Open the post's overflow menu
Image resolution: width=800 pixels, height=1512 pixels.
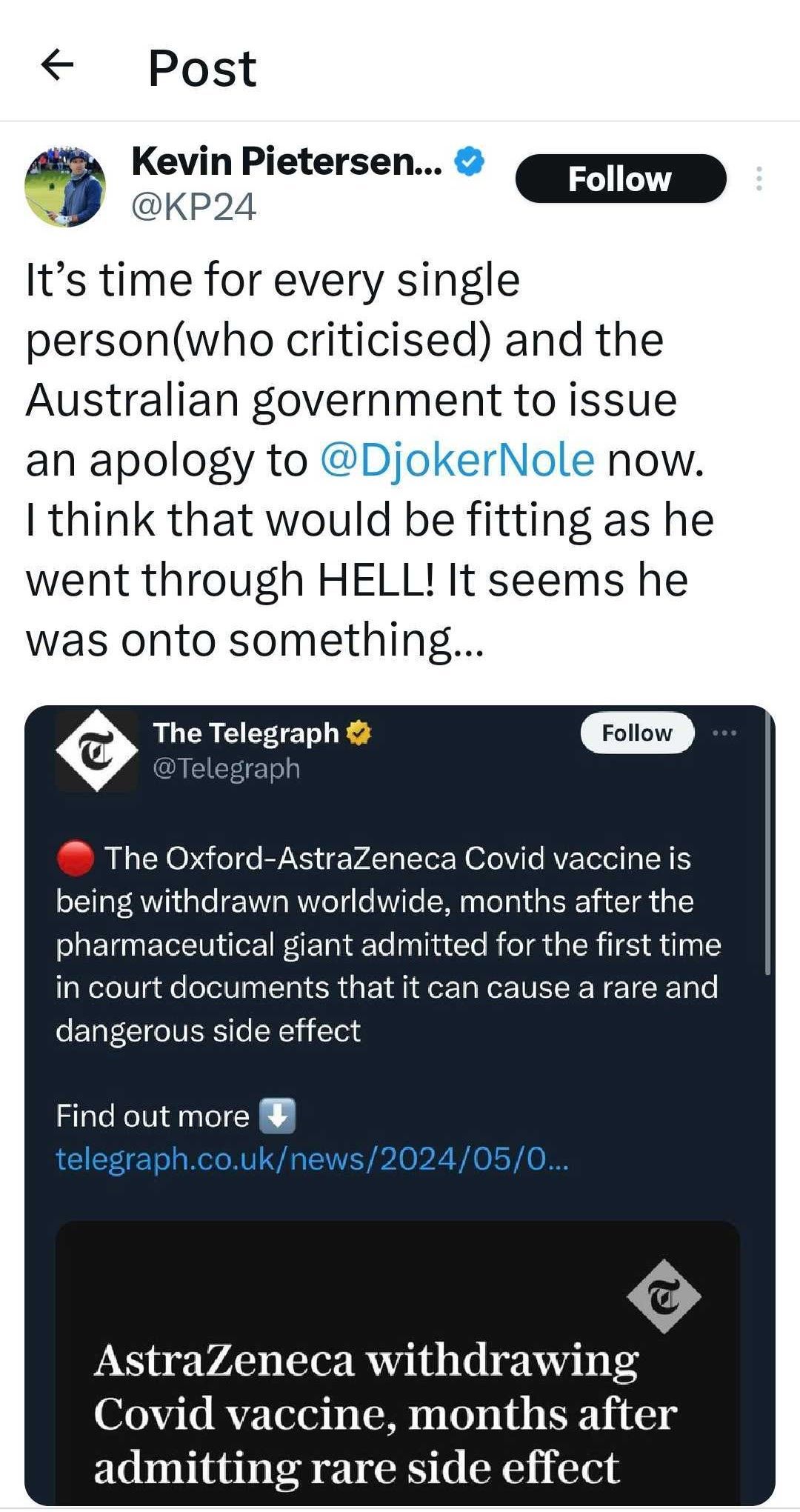pyautogui.click(x=759, y=179)
